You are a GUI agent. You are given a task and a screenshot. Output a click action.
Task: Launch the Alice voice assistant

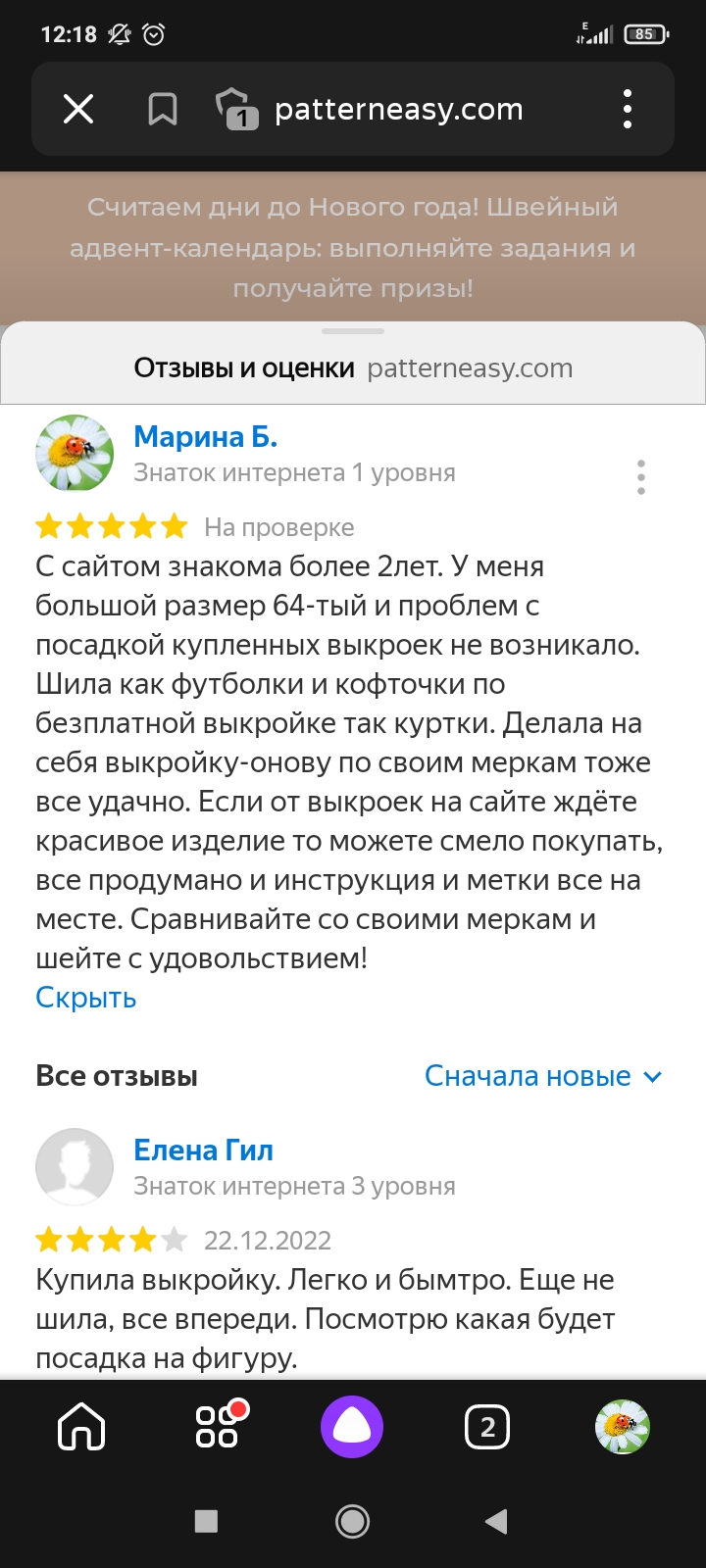352,1427
